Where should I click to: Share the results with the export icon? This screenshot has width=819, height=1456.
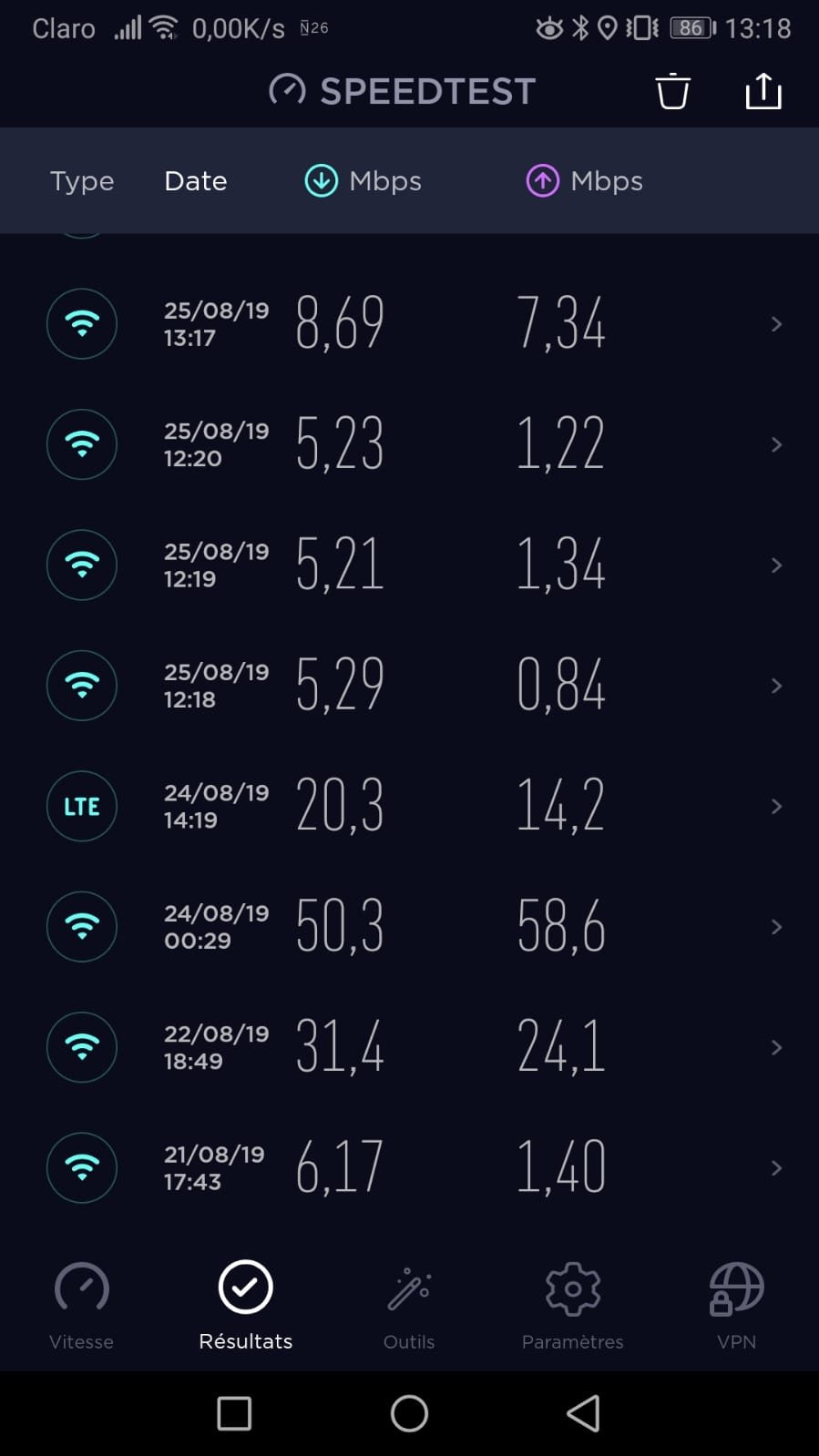point(763,91)
